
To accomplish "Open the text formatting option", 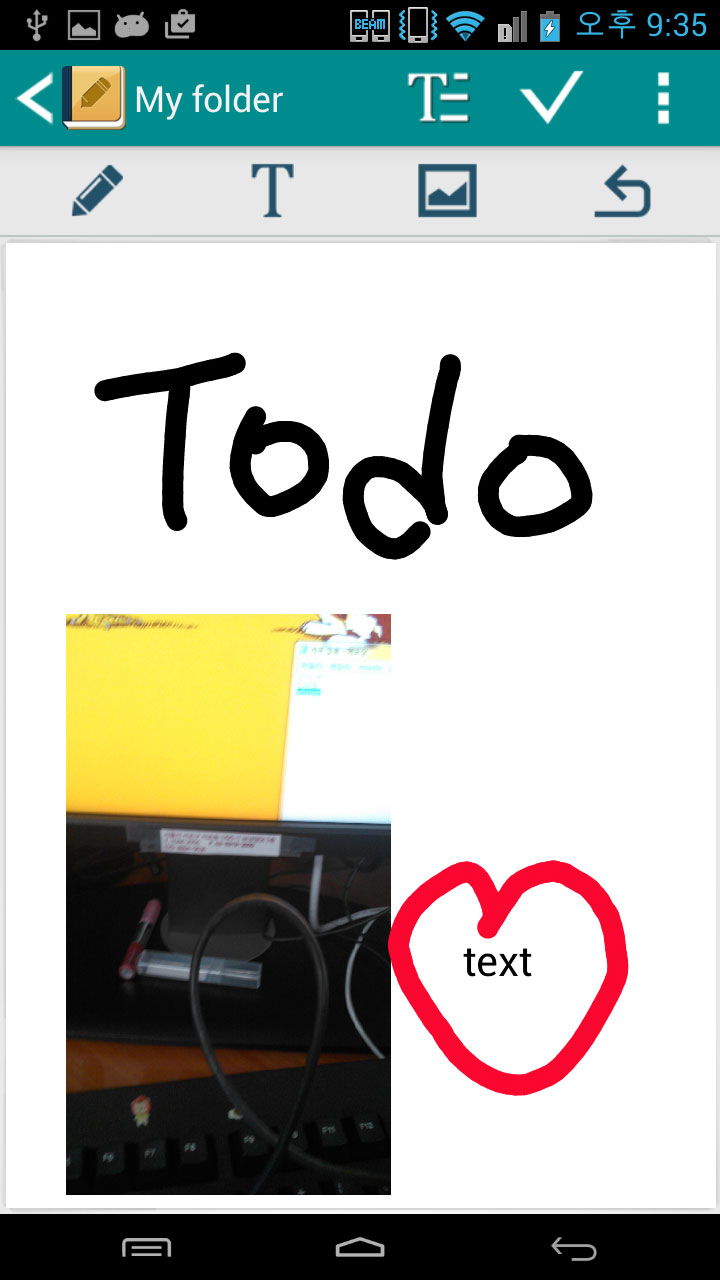I will [439, 98].
